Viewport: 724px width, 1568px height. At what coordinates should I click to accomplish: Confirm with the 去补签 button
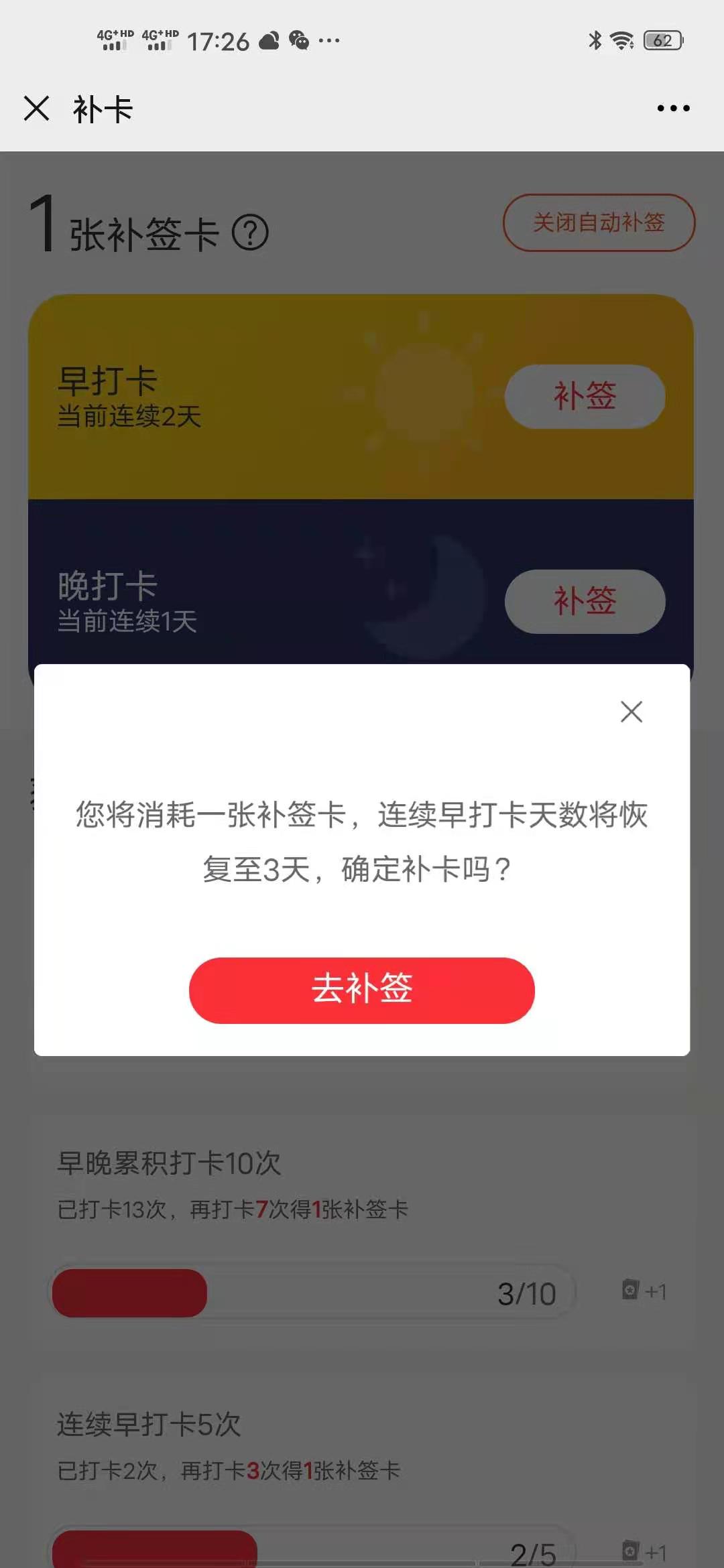coord(361,990)
